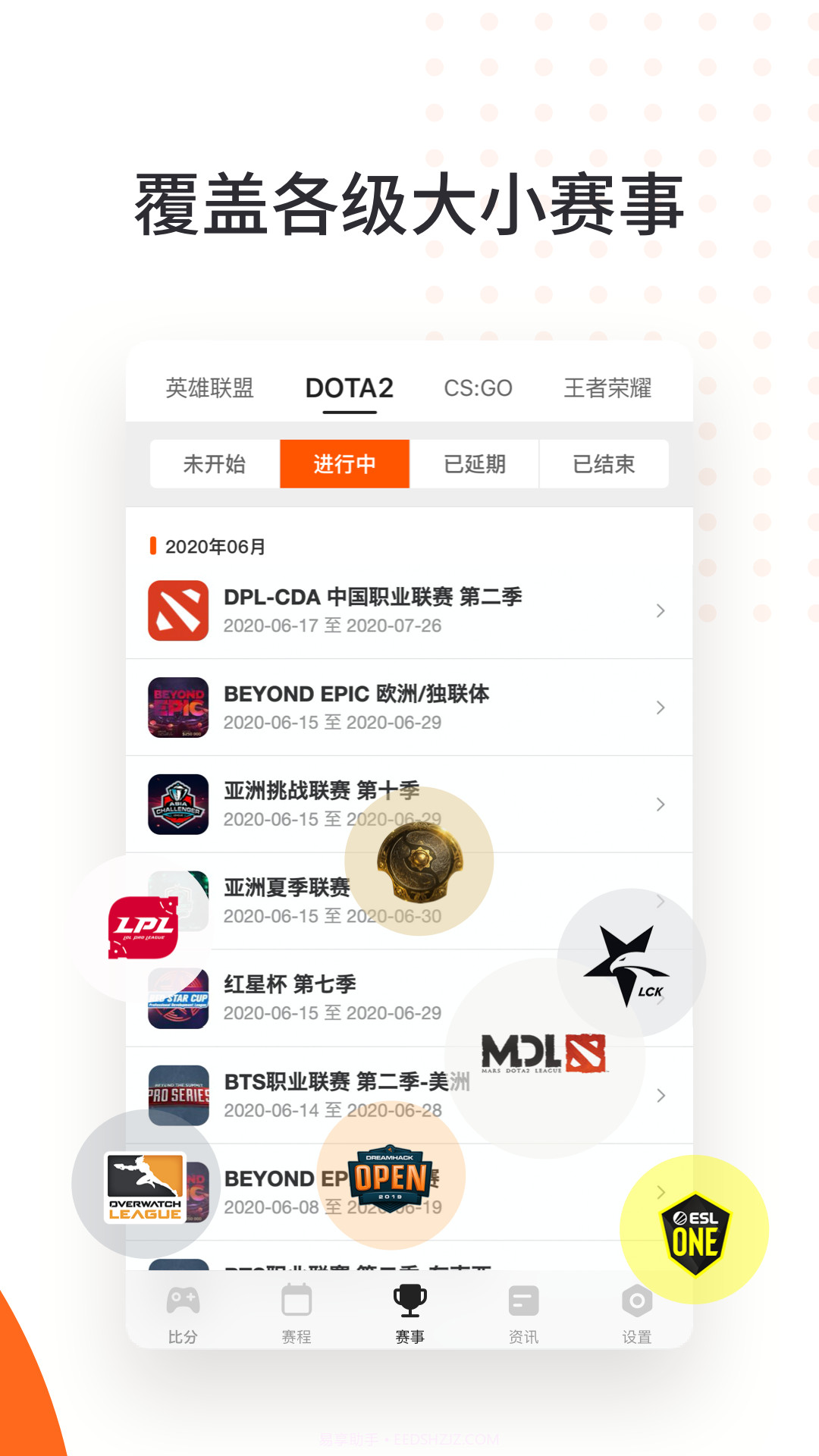Screen dimensions: 819x1456
Task: Enable the 已结束 finished filter
Action: pyautogui.click(x=605, y=464)
